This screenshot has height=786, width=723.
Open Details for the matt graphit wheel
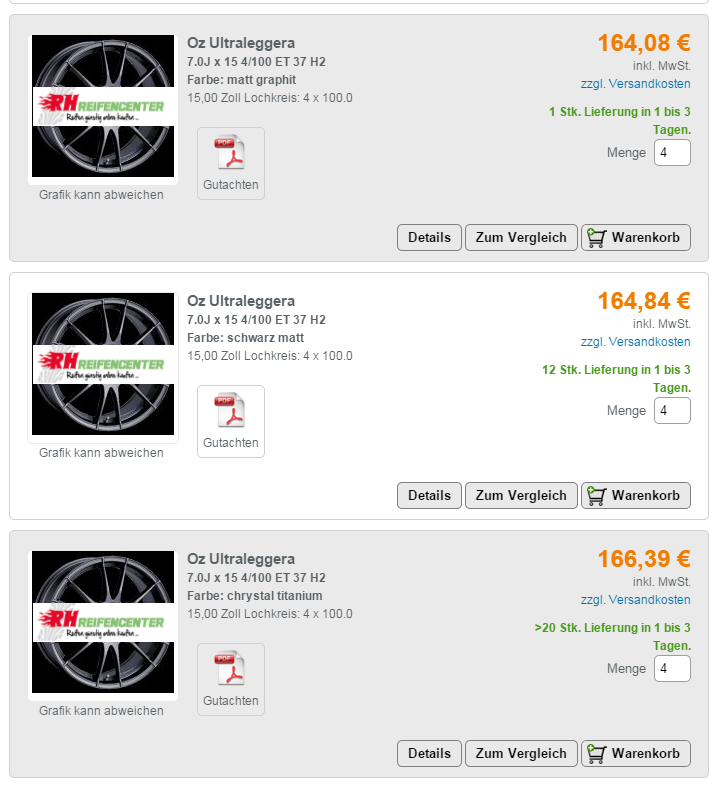point(429,237)
